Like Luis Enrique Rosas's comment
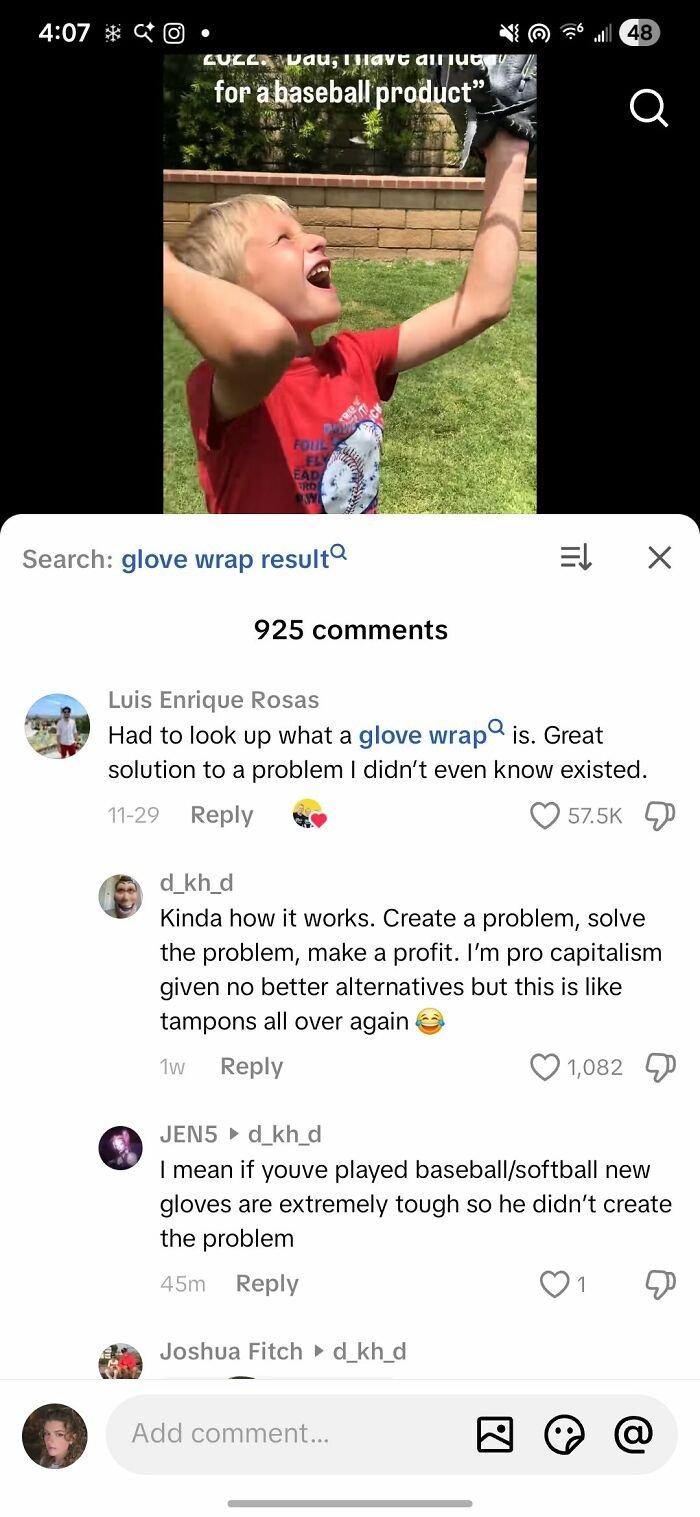The width and height of the screenshot is (700, 1517). pyautogui.click(x=545, y=816)
